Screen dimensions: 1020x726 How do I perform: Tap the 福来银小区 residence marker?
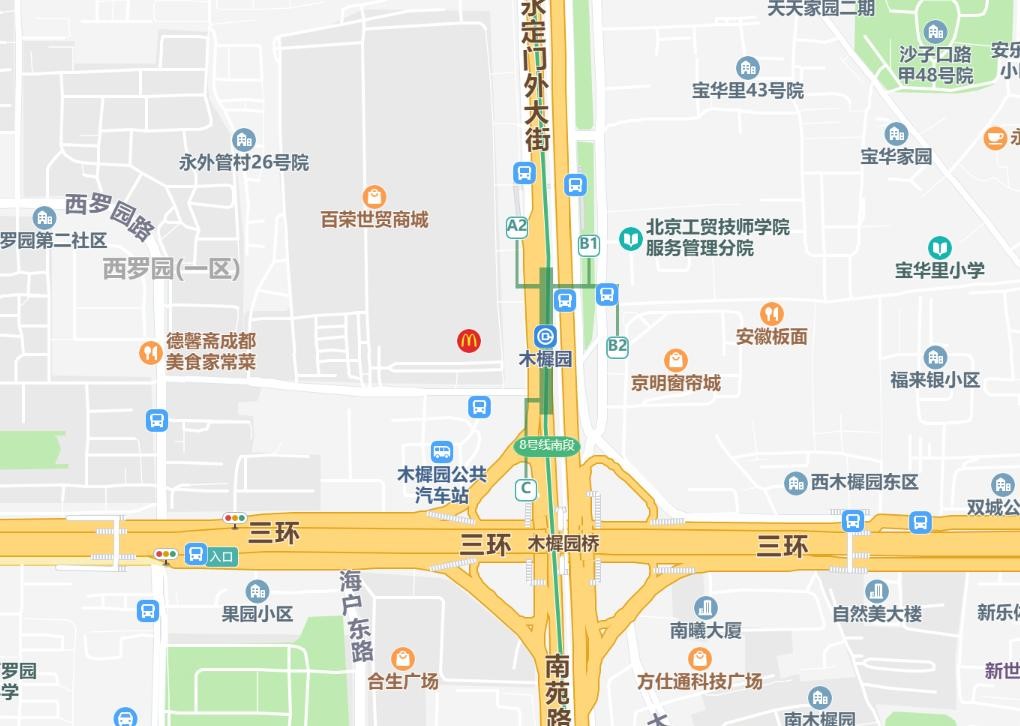tap(935, 357)
